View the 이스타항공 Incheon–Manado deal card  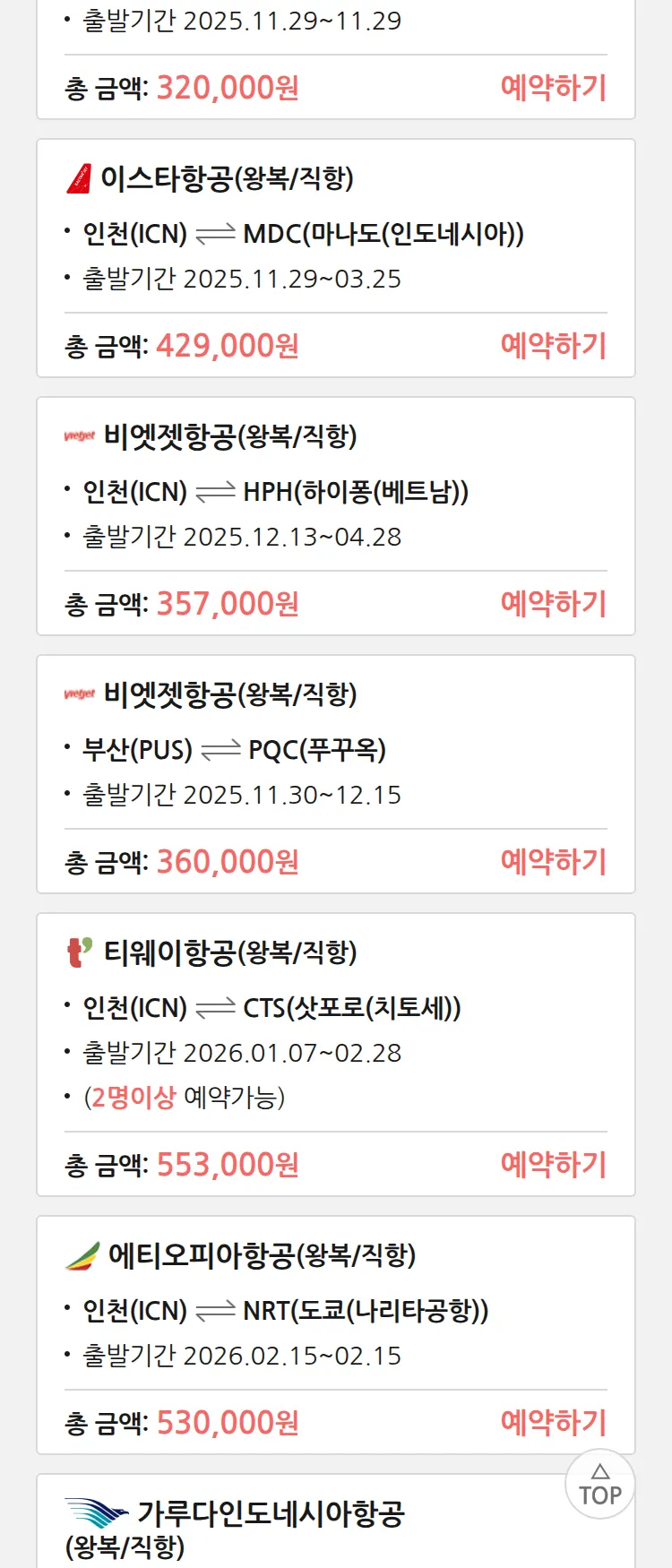click(305, 233)
